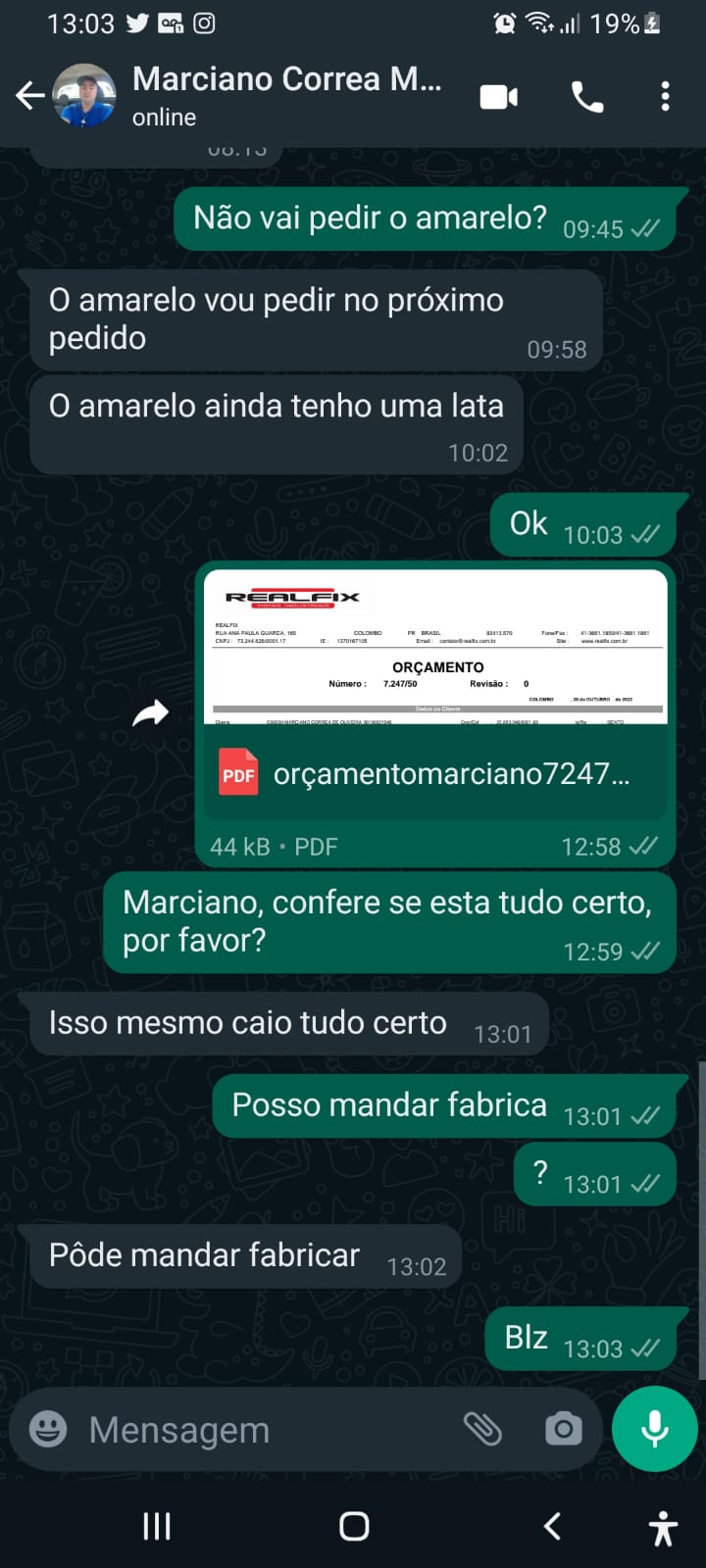Screen dimensions: 706x1568
Task: Record a voice message with the microphone
Action: tap(654, 1429)
